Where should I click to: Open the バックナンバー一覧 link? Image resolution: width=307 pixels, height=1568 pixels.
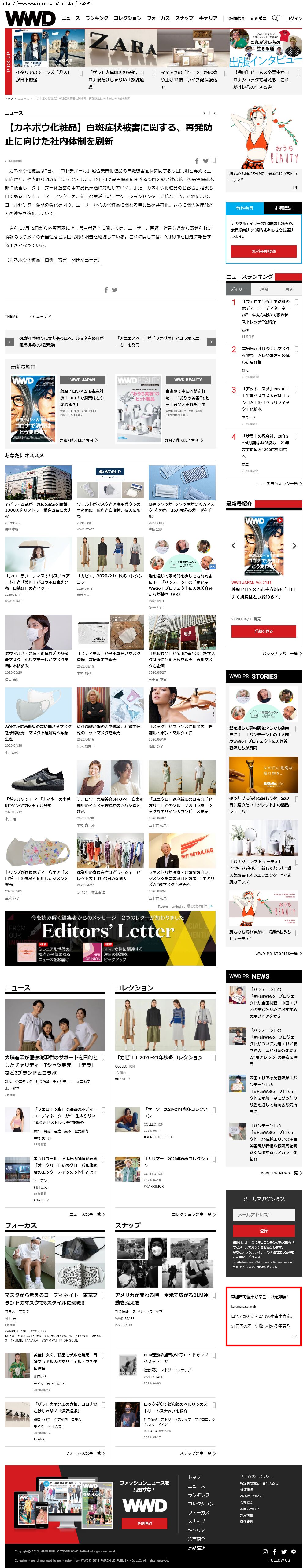[x=281, y=654]
